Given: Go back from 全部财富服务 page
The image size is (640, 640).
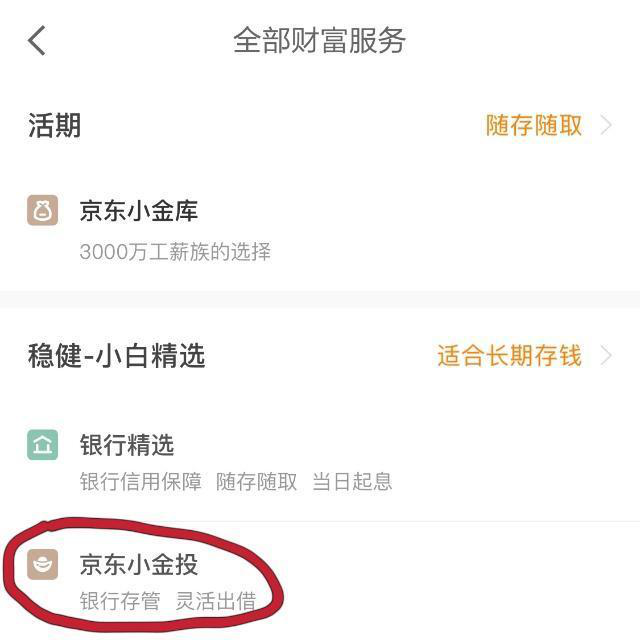Looking at the screenshot, I should click(x=37, y=41).
